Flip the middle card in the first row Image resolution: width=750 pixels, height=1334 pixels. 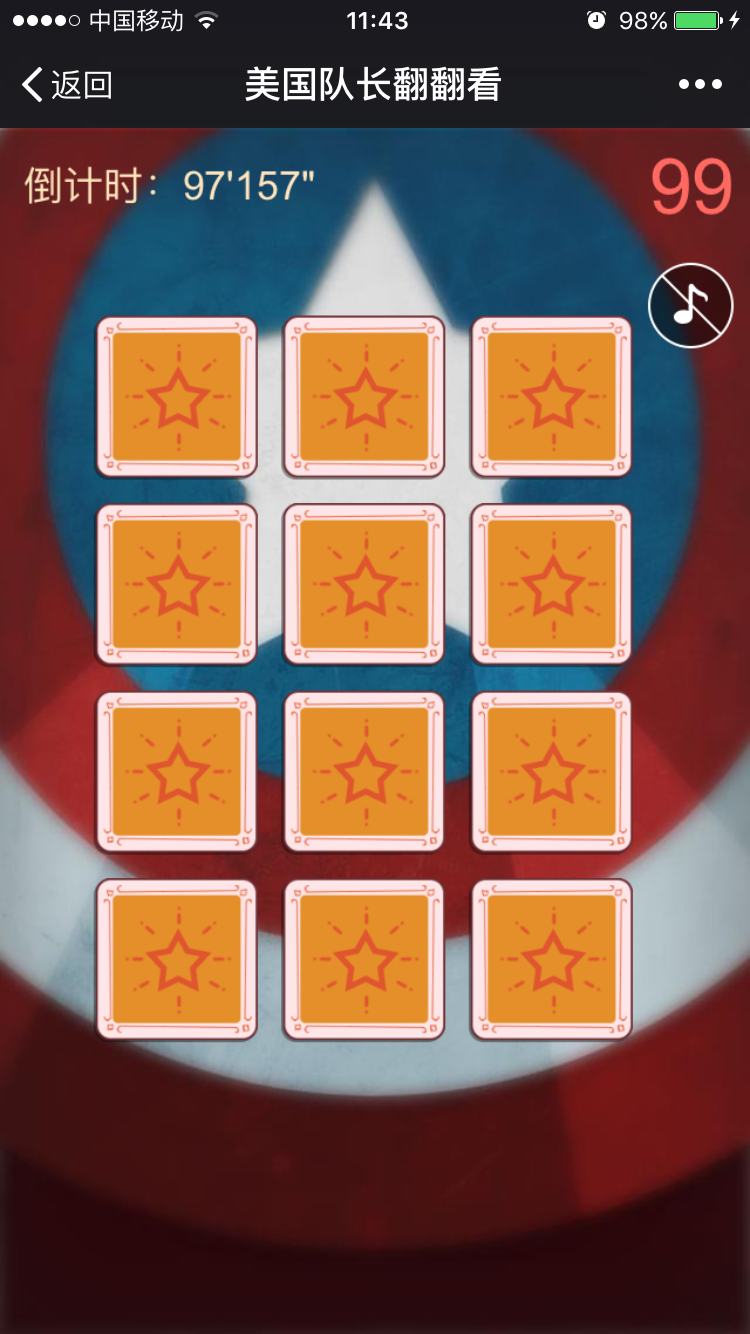point(364,397)
